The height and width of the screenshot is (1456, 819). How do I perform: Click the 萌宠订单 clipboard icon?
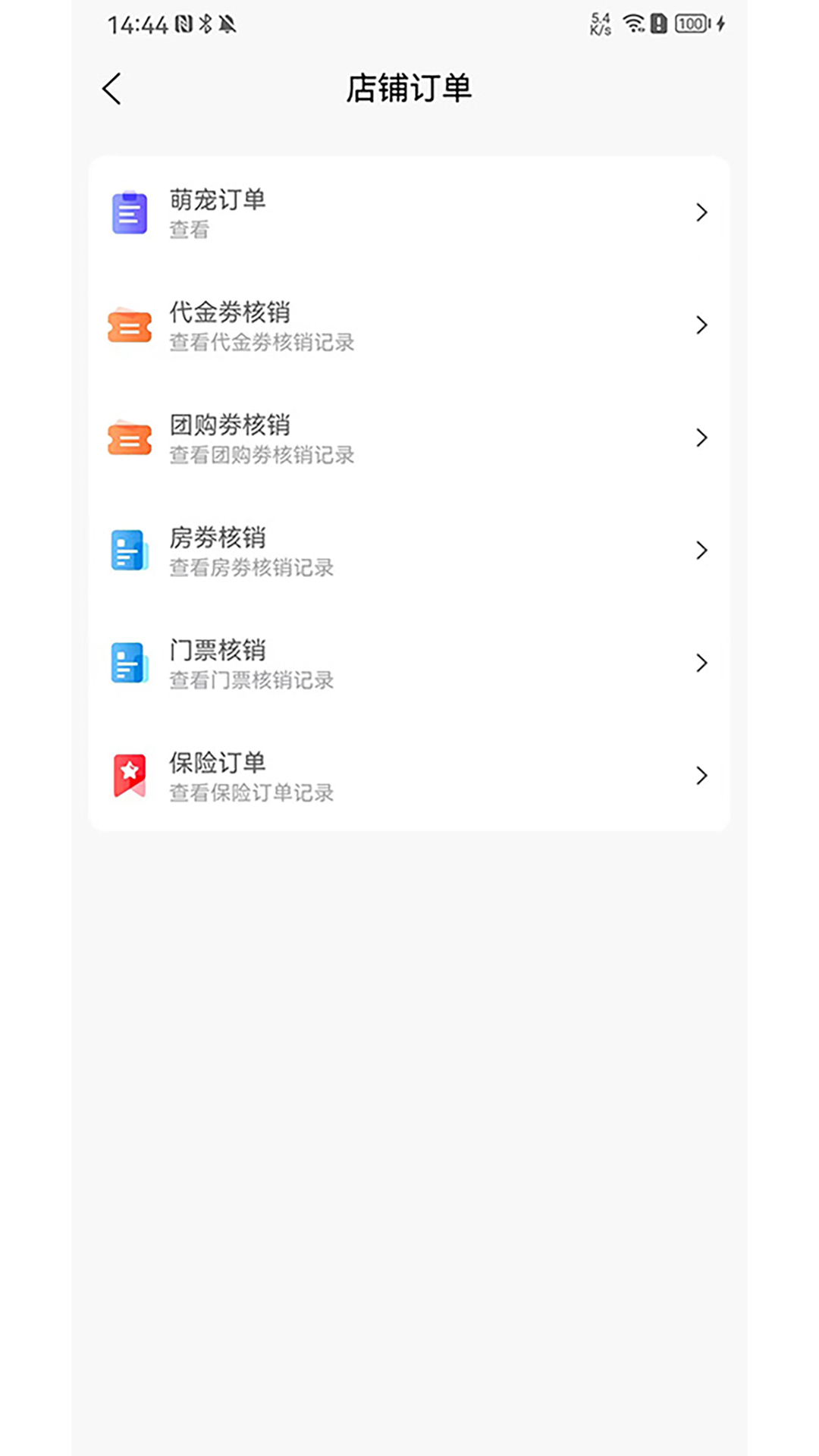point(130,213)
